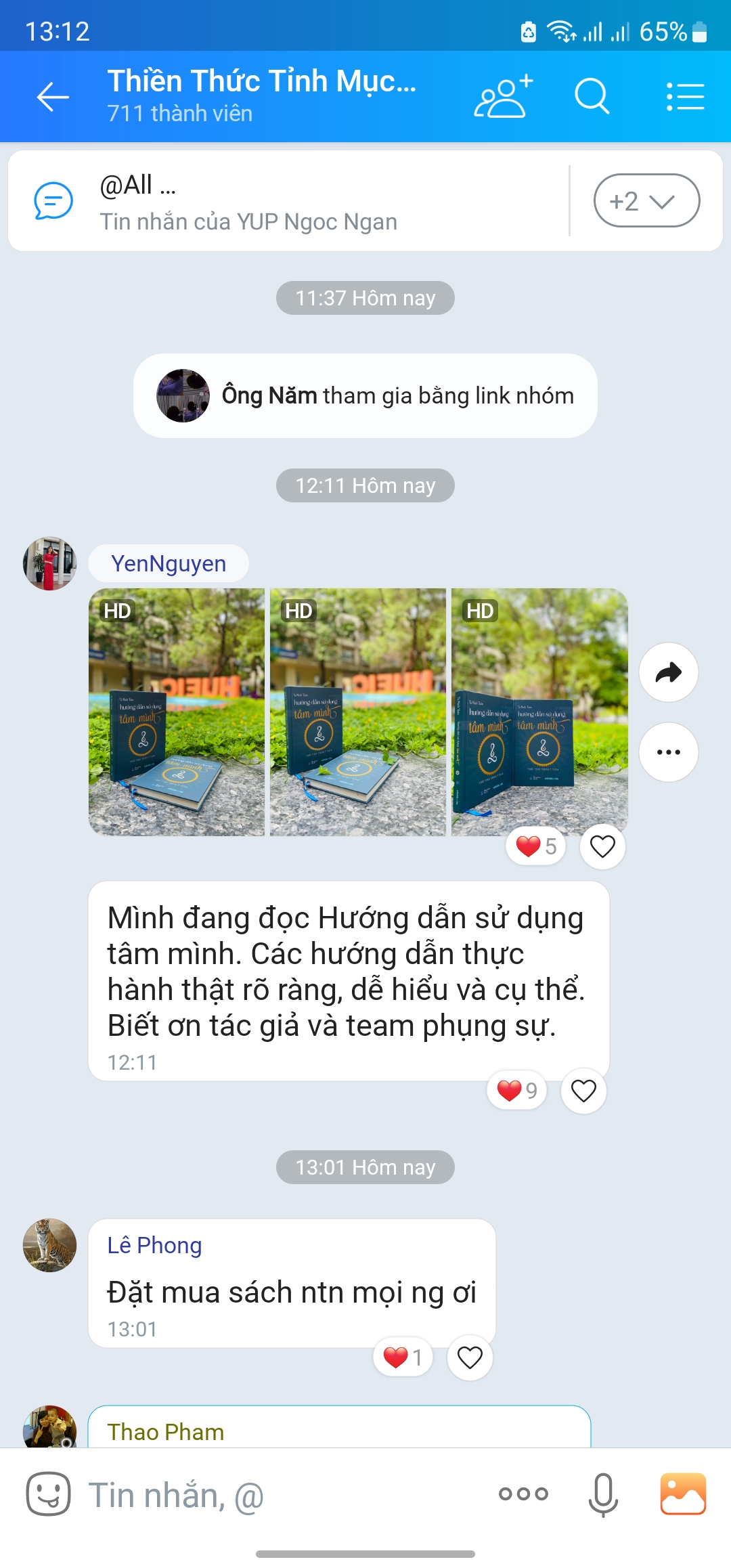Heart Lê Phong's message about buying the book
731x1568 pixels.
click(470, 1357)
